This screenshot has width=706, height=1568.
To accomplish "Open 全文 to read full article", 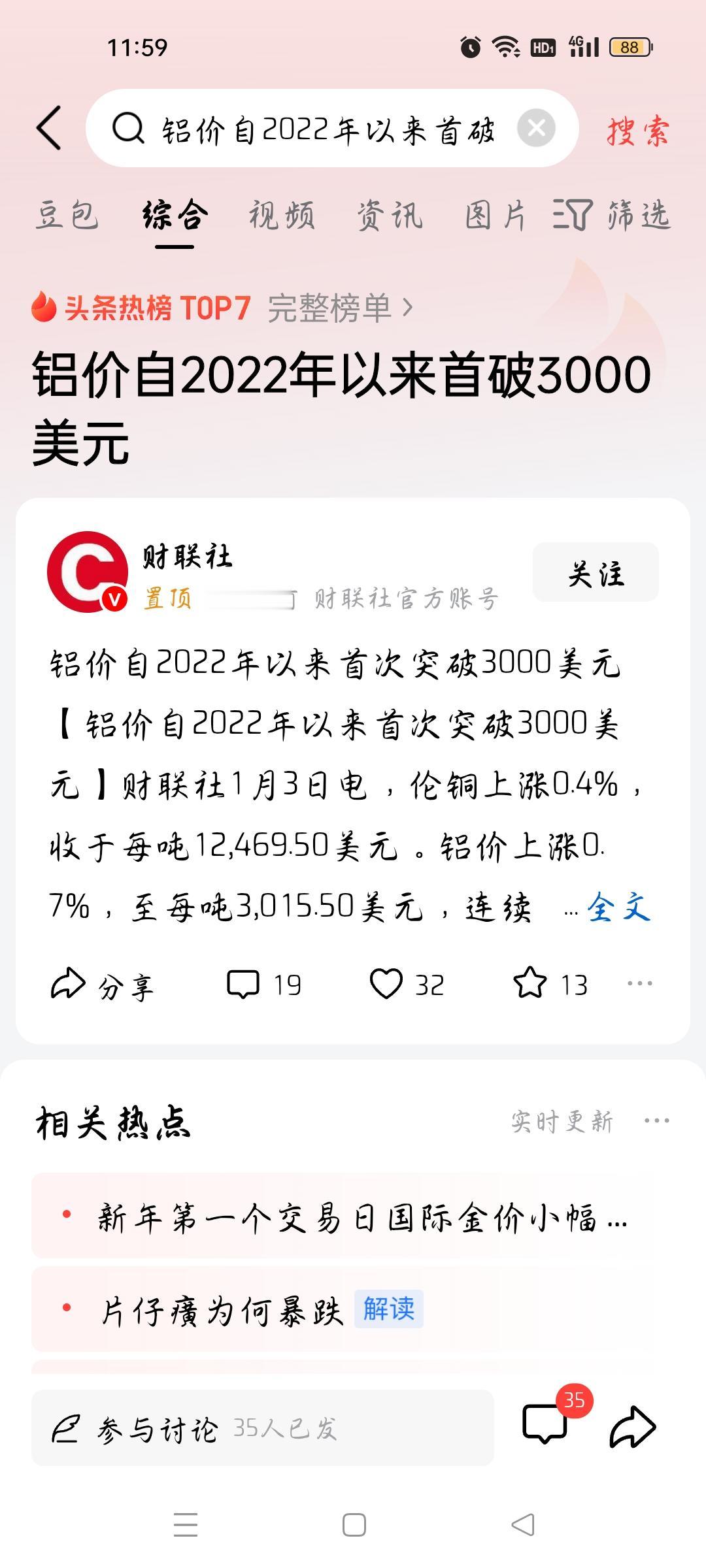I will 618,908.
